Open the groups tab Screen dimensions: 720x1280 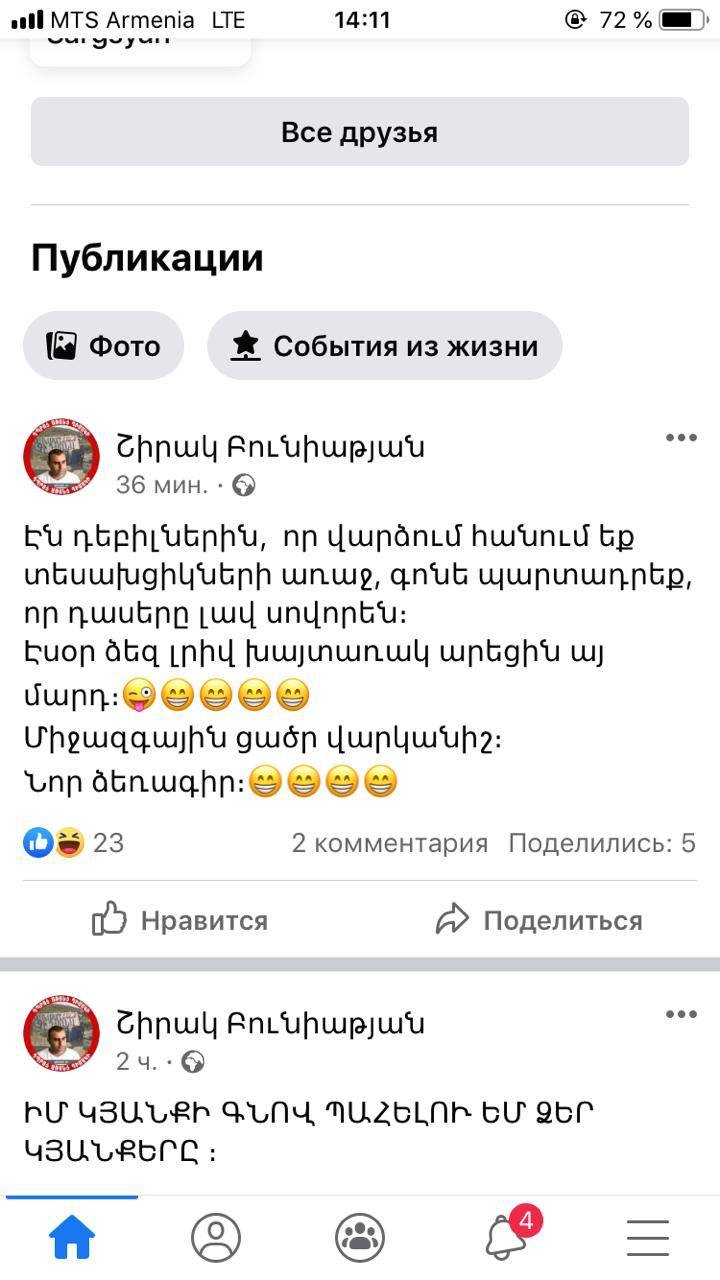tap(360, 1238)
